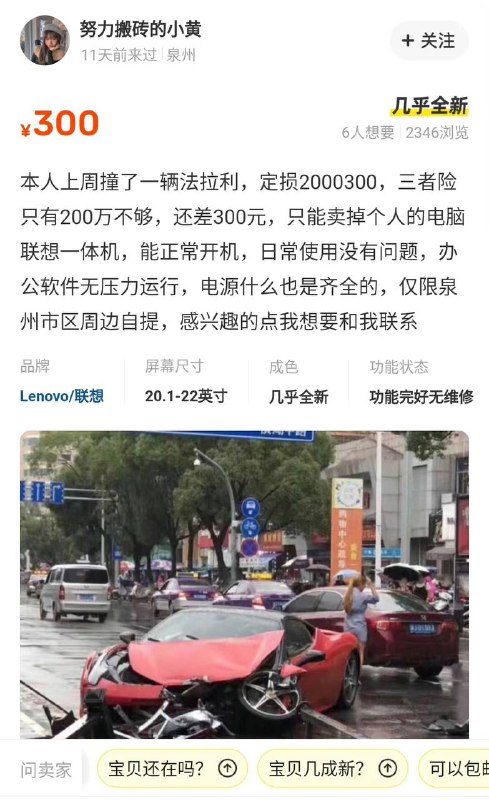This screenshot has width=489, height=800.
Task: Ask seller 宝贝还在吗?
Action: click(x=172, y=768)
